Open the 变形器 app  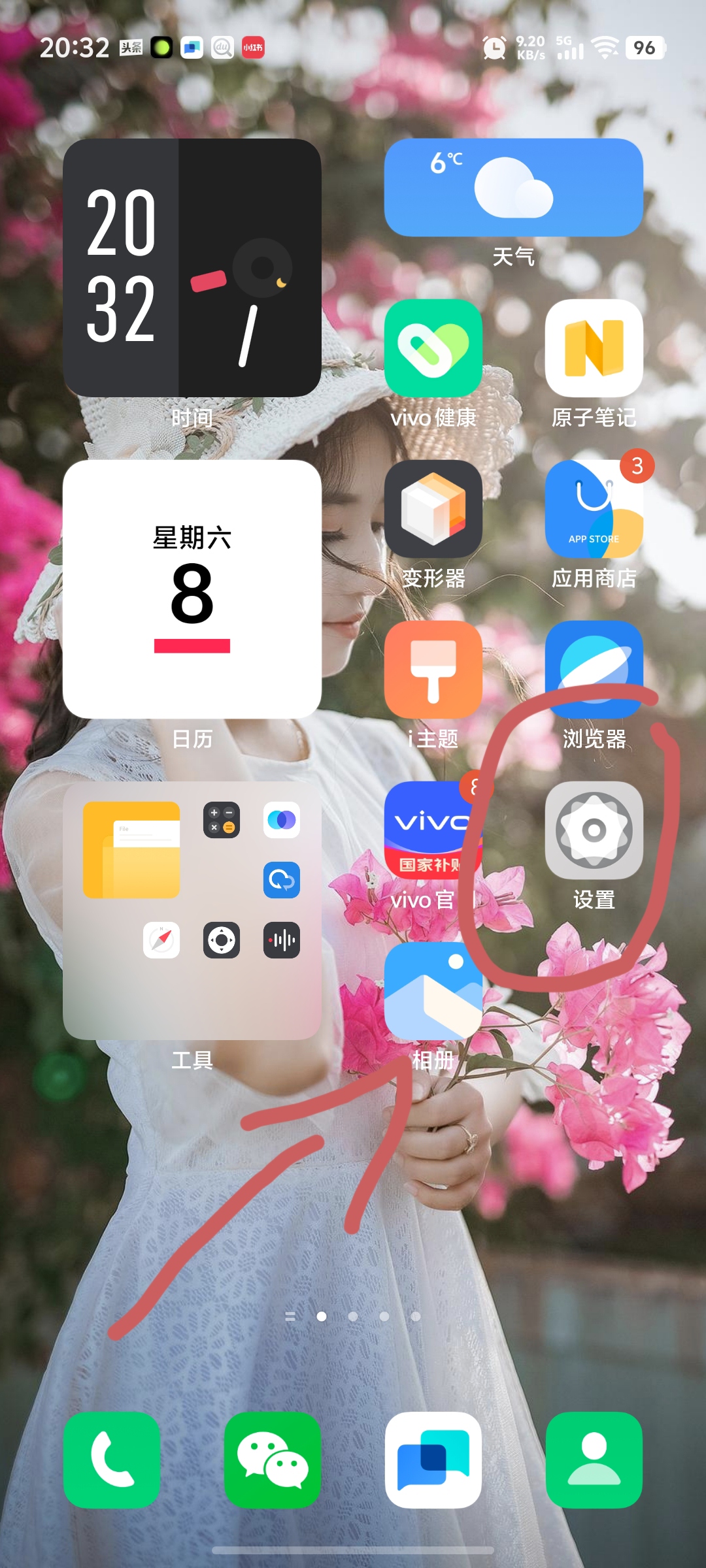pos(433,509)
